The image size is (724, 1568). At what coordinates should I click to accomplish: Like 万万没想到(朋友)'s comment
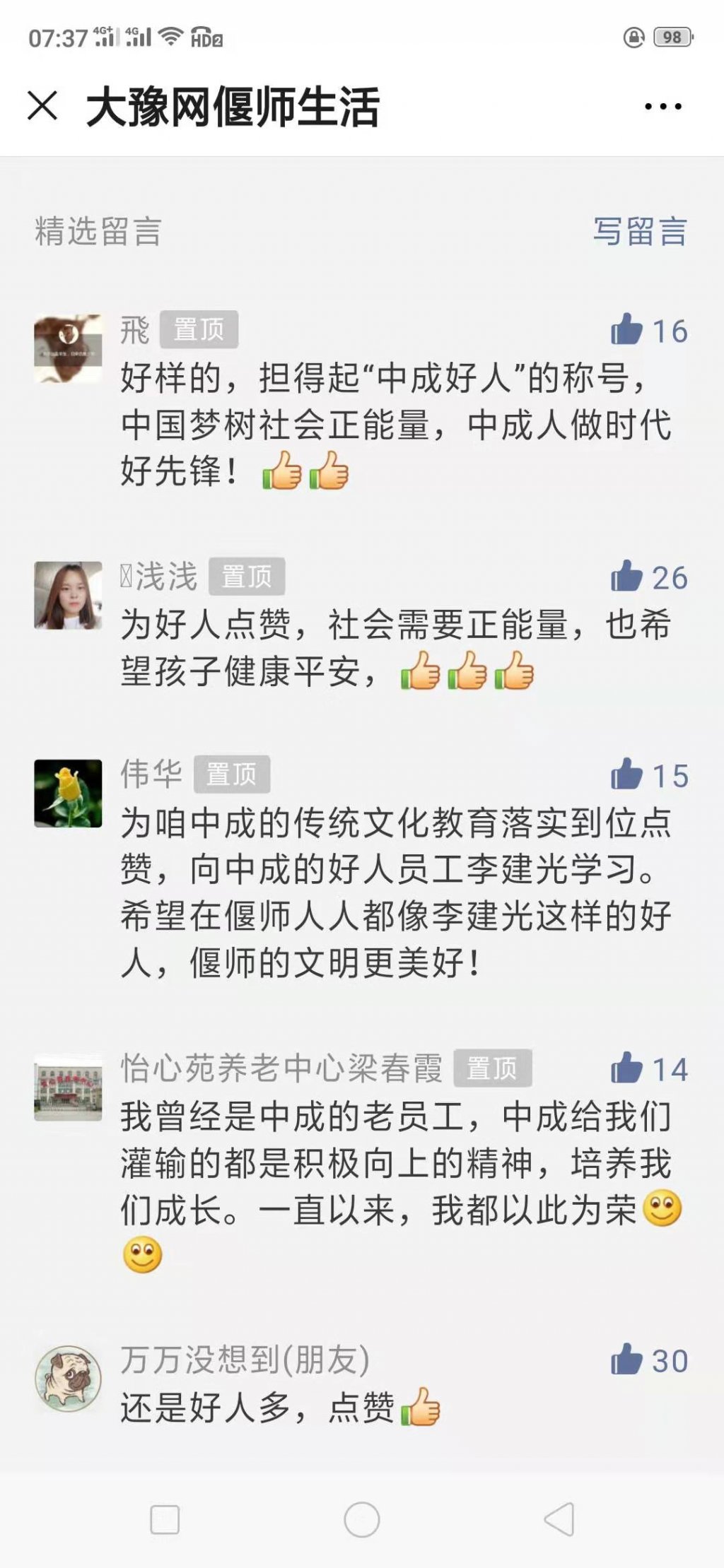627,1360
